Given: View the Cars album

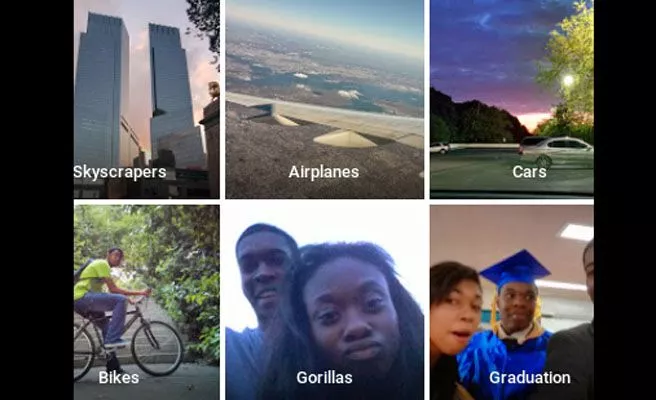Looking at the screenshot, I should point(511,100).
